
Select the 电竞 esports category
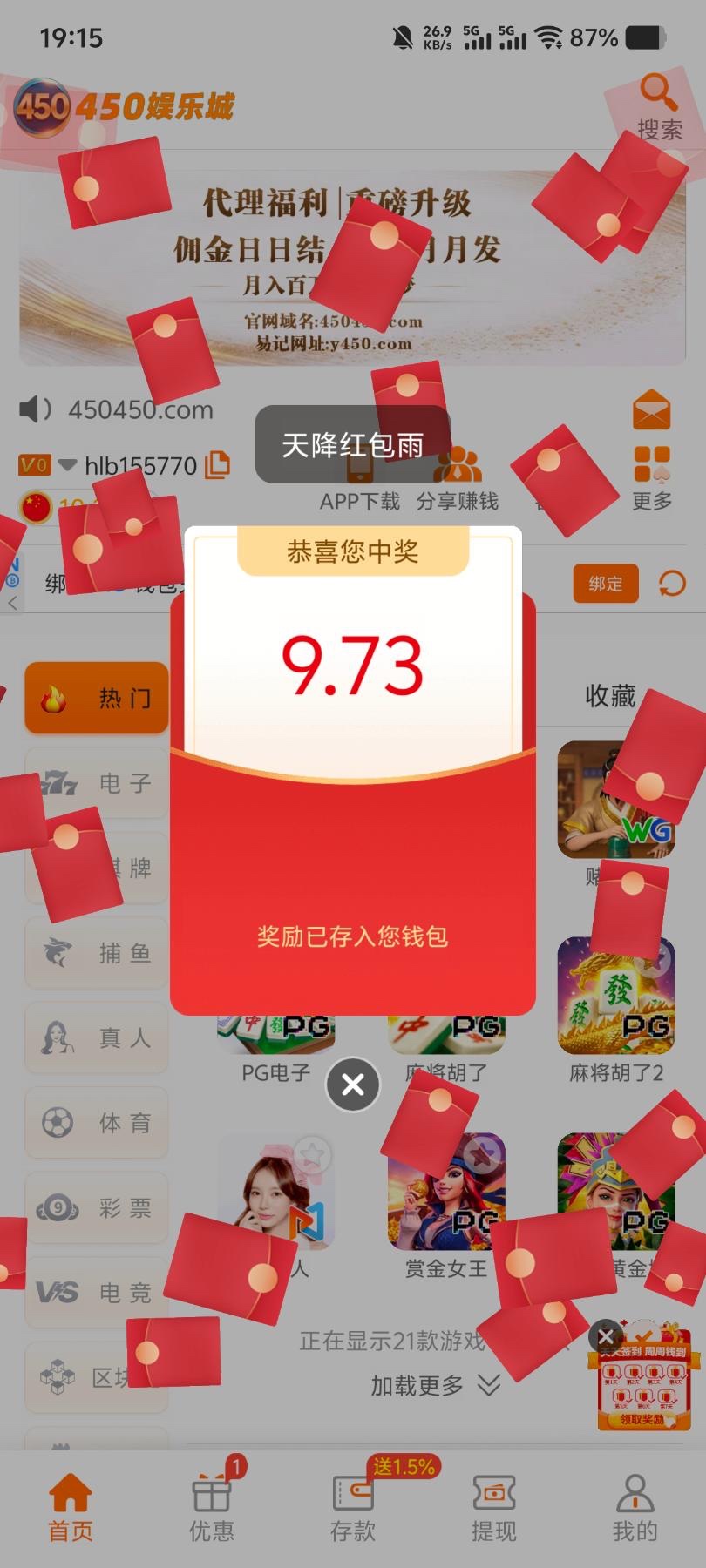[96, 1292]
